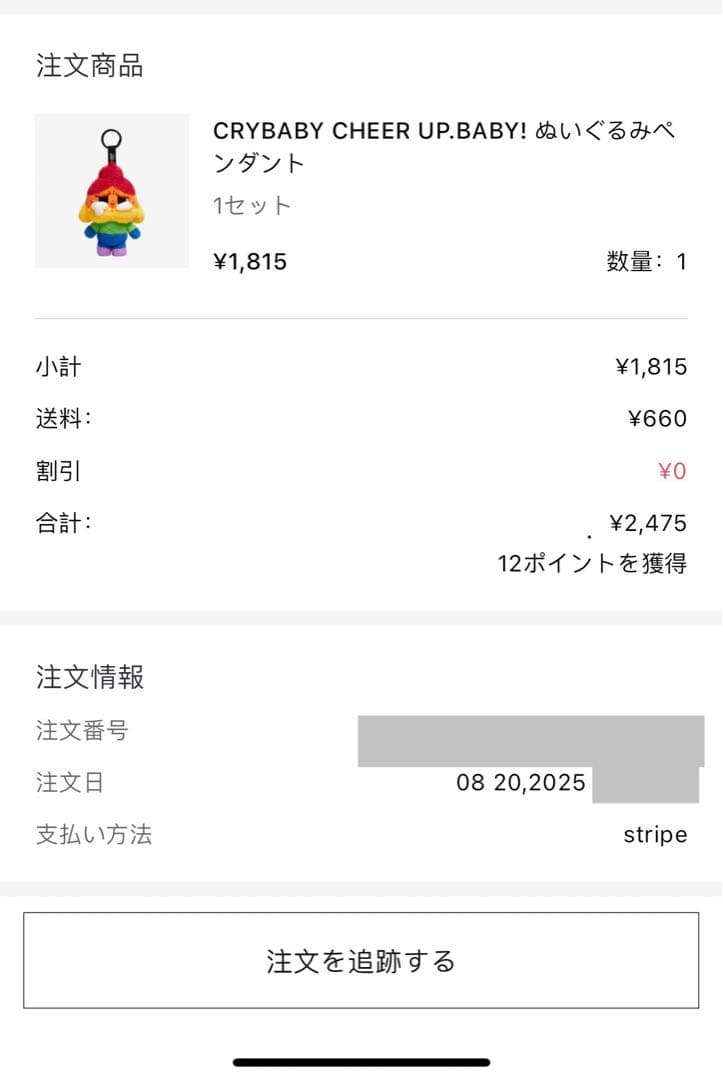Click the order date 08 20,2025
This screenshot has height=1080, width=723.
521,783
